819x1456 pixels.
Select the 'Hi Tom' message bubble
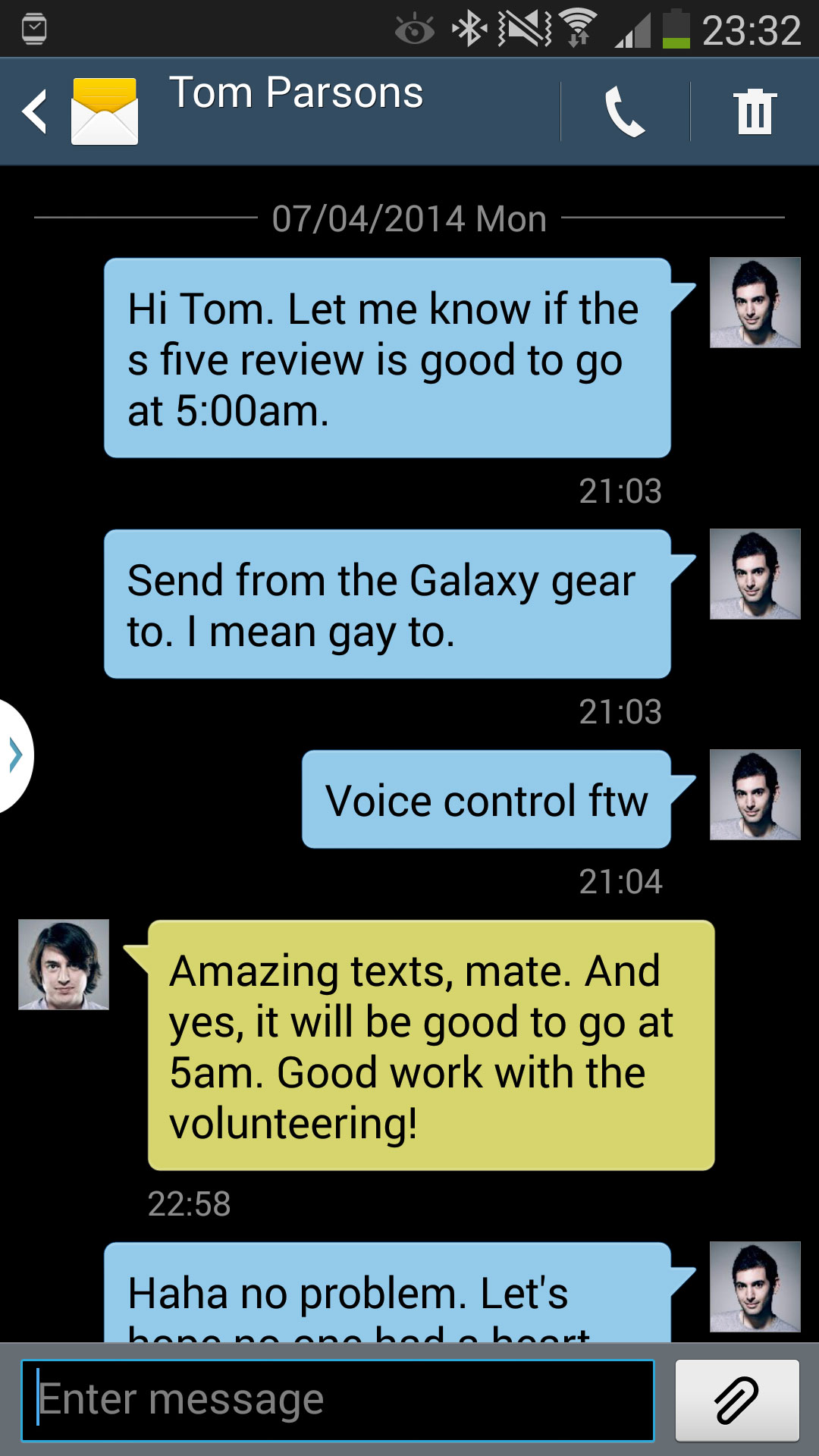pos(387,358)
